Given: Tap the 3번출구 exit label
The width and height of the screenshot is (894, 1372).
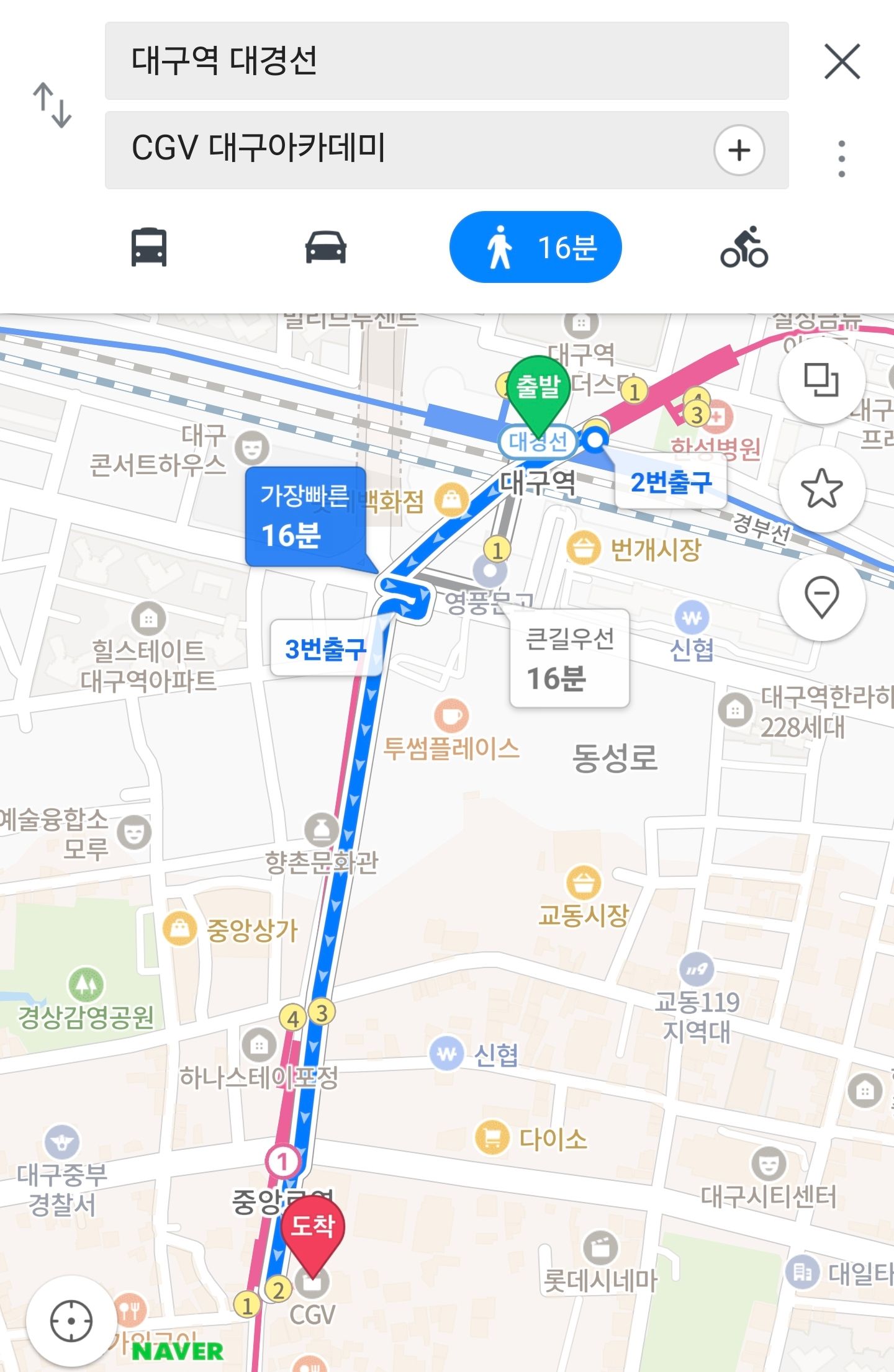Looking at the screenshot, I should point(325,649).
